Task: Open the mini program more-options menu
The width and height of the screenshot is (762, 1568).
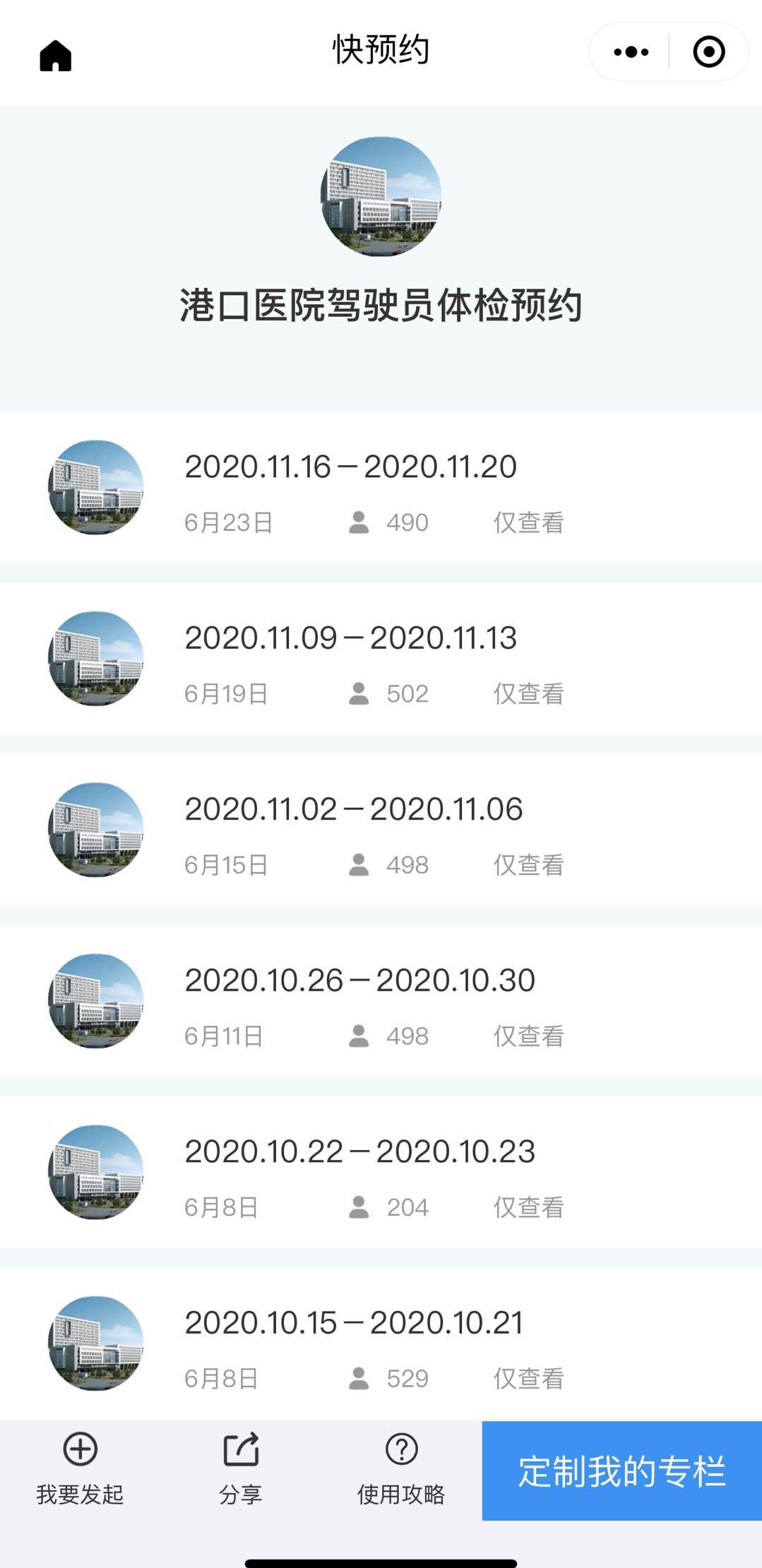Action: [631, 52]
